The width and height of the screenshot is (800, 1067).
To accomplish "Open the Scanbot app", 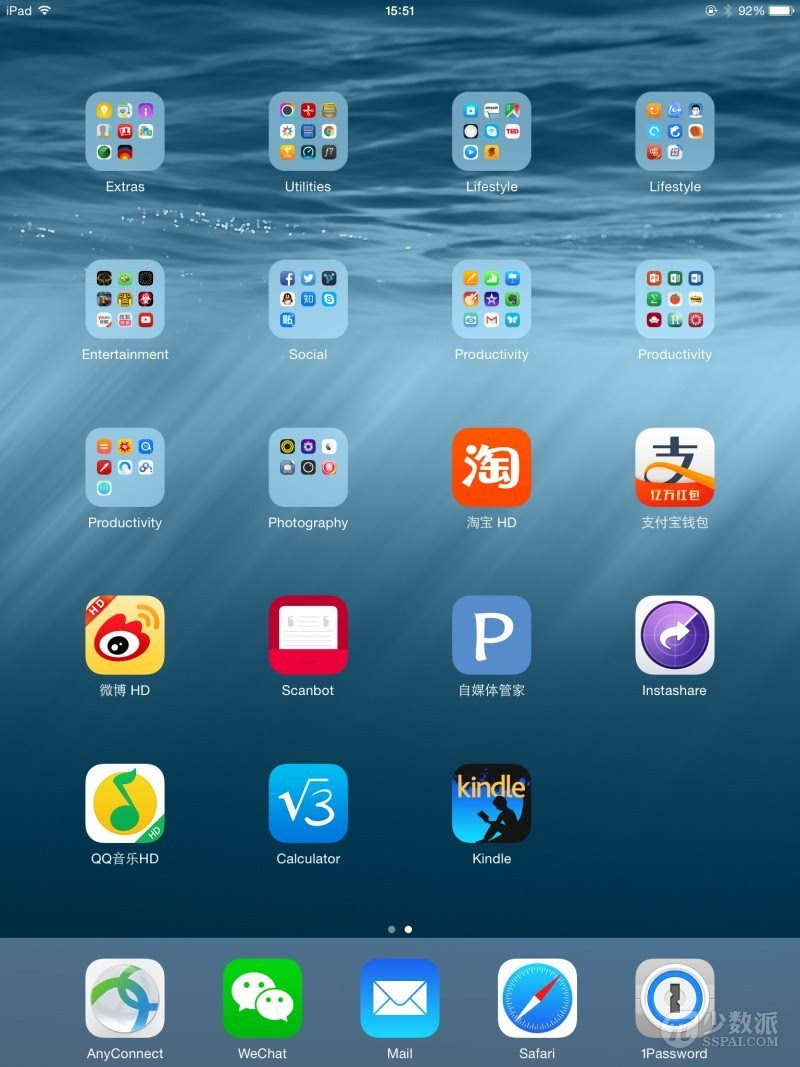I will pyautogui.click(x=308, y=635).
